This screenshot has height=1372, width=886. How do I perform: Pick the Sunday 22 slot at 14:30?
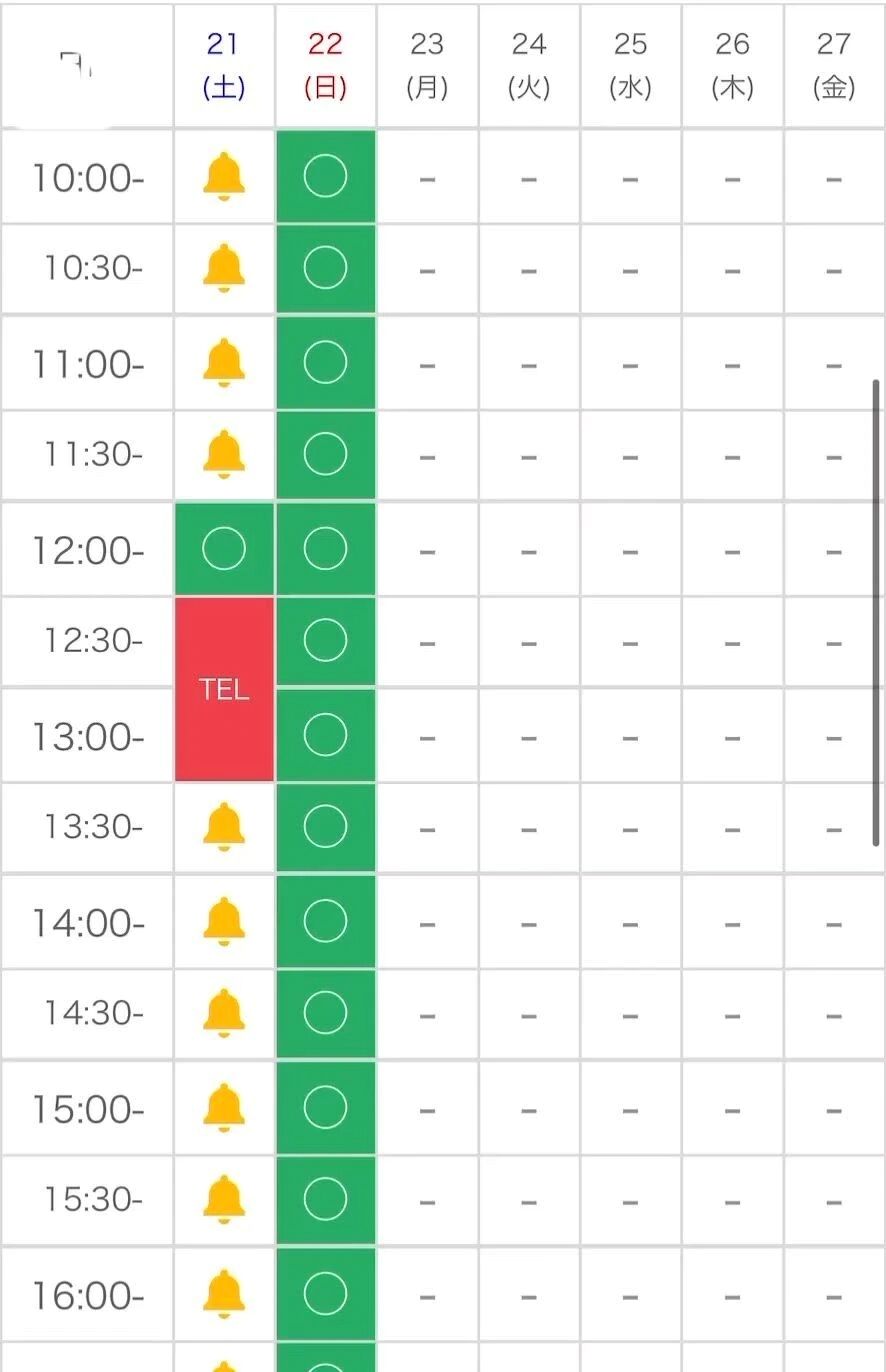click(325, 1013)
